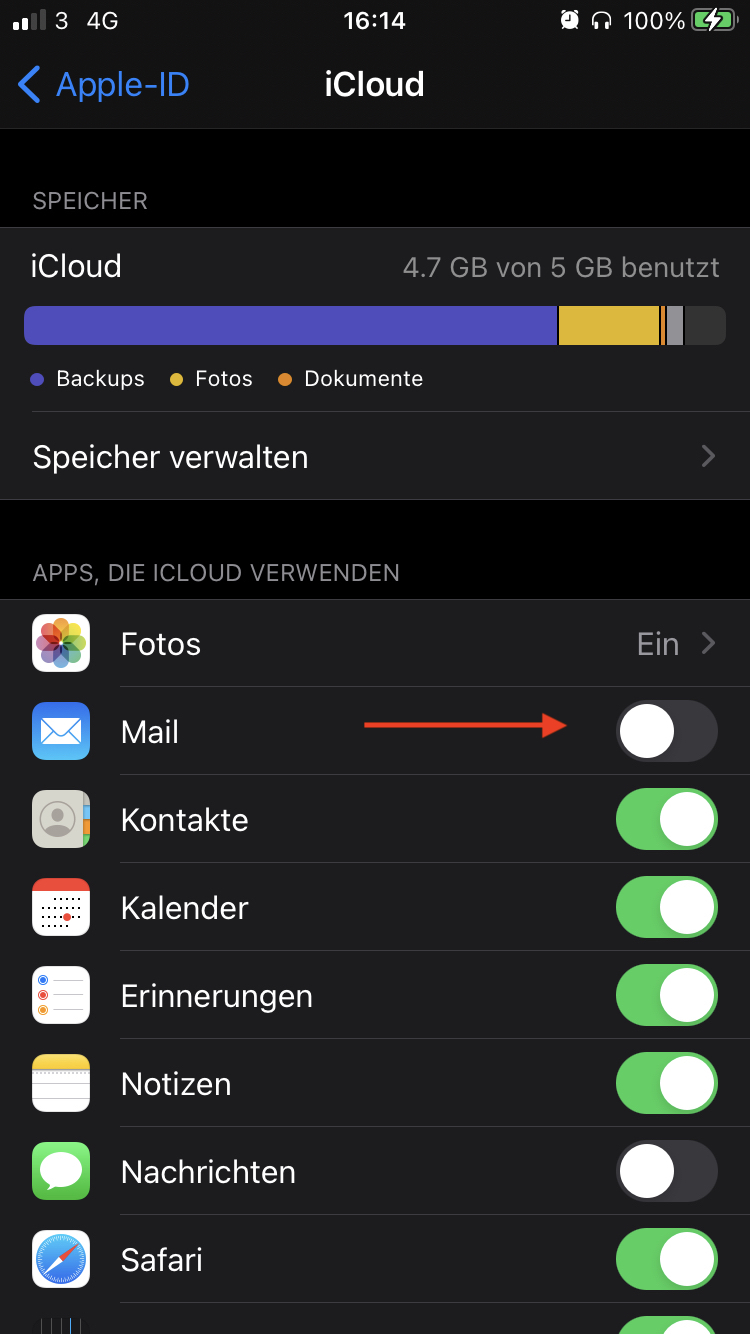Image resolution: width=750 pixels, height=1334 pixels.
Task: Toggle off Erinnerungen sync
Action: (666, 996)
